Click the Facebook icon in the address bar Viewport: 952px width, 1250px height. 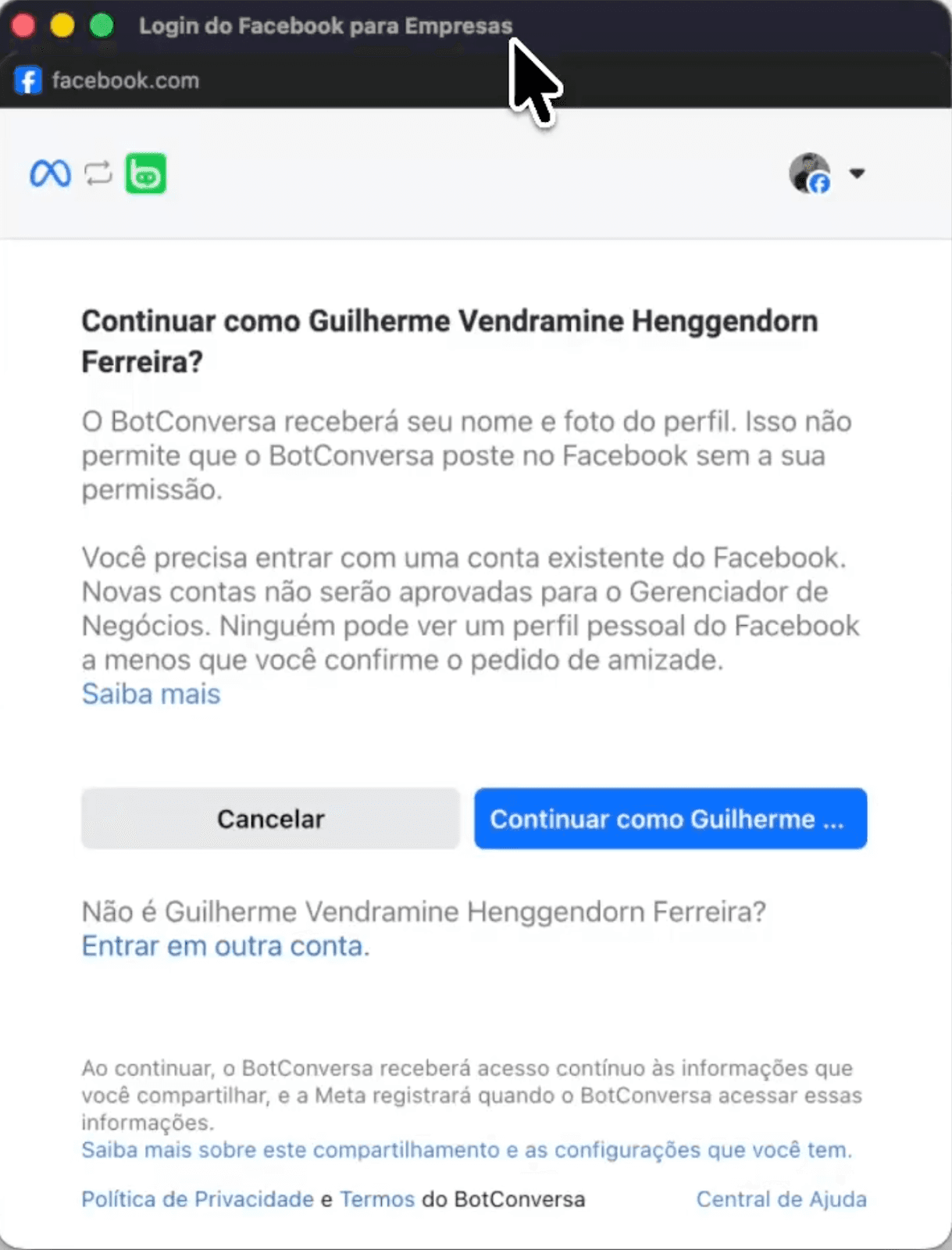coord(29,80)
